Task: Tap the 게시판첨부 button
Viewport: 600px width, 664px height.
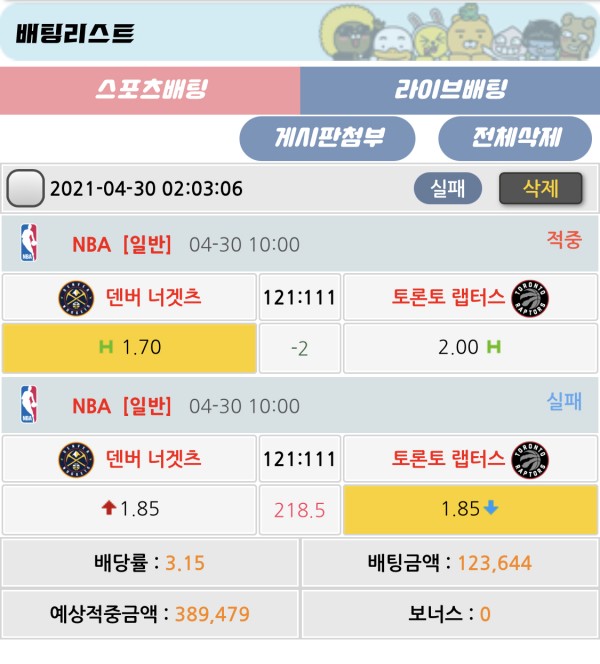Action: coord(327,138)
